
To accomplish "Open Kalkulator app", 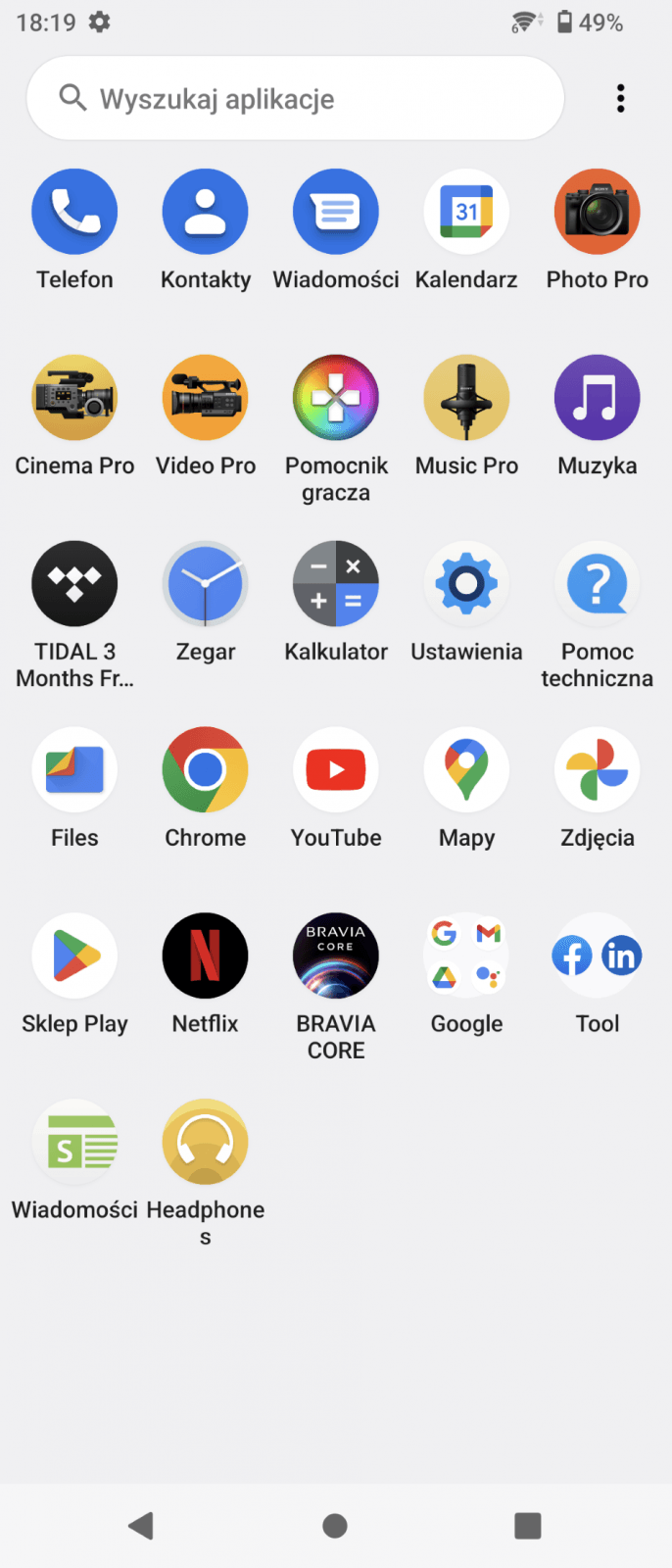I will click(336, 584).
